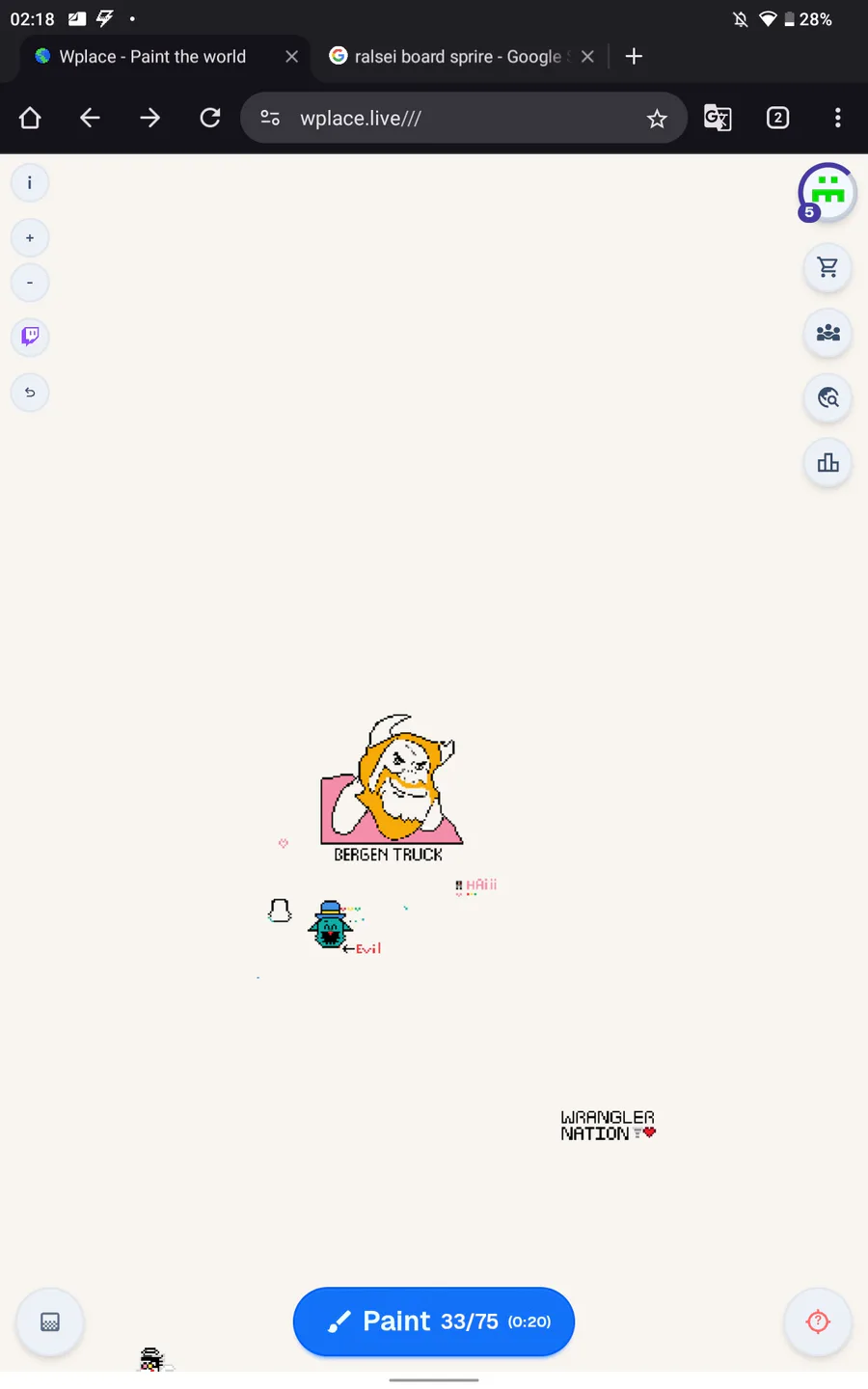This screenshot has width=868, height=1389.
Task: Open the Twitch icon button
Action: [30, 337]
